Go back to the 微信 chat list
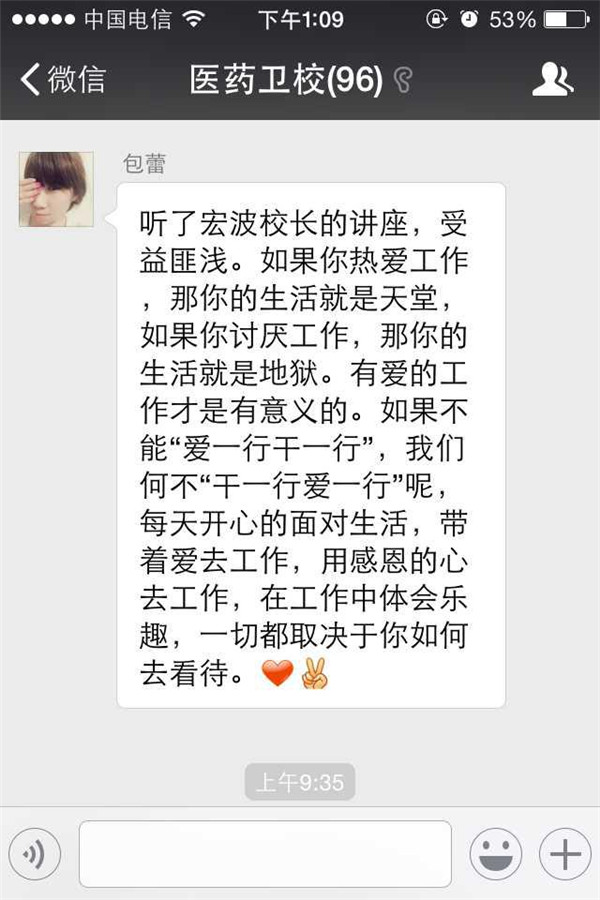This screenshot has height=900, width=600. pyautogui.click(x=62, y=79)
